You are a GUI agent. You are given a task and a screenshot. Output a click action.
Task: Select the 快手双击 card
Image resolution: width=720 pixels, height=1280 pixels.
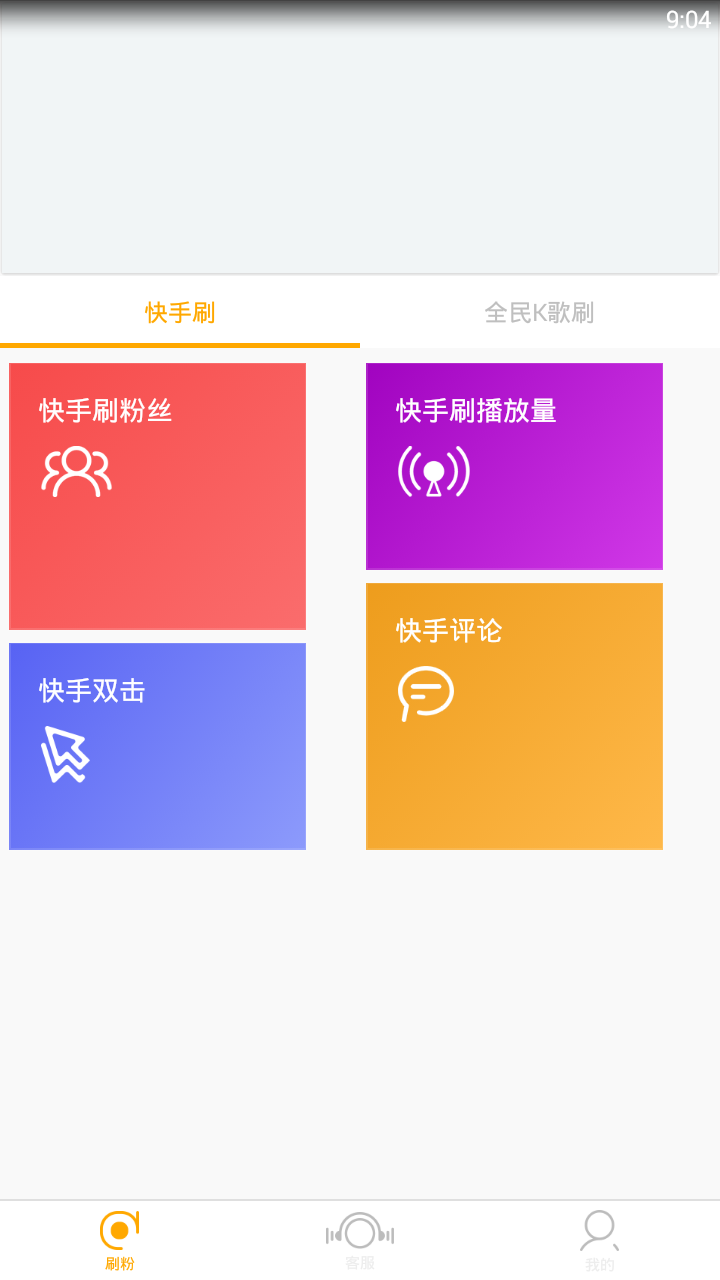pos(157,746)
